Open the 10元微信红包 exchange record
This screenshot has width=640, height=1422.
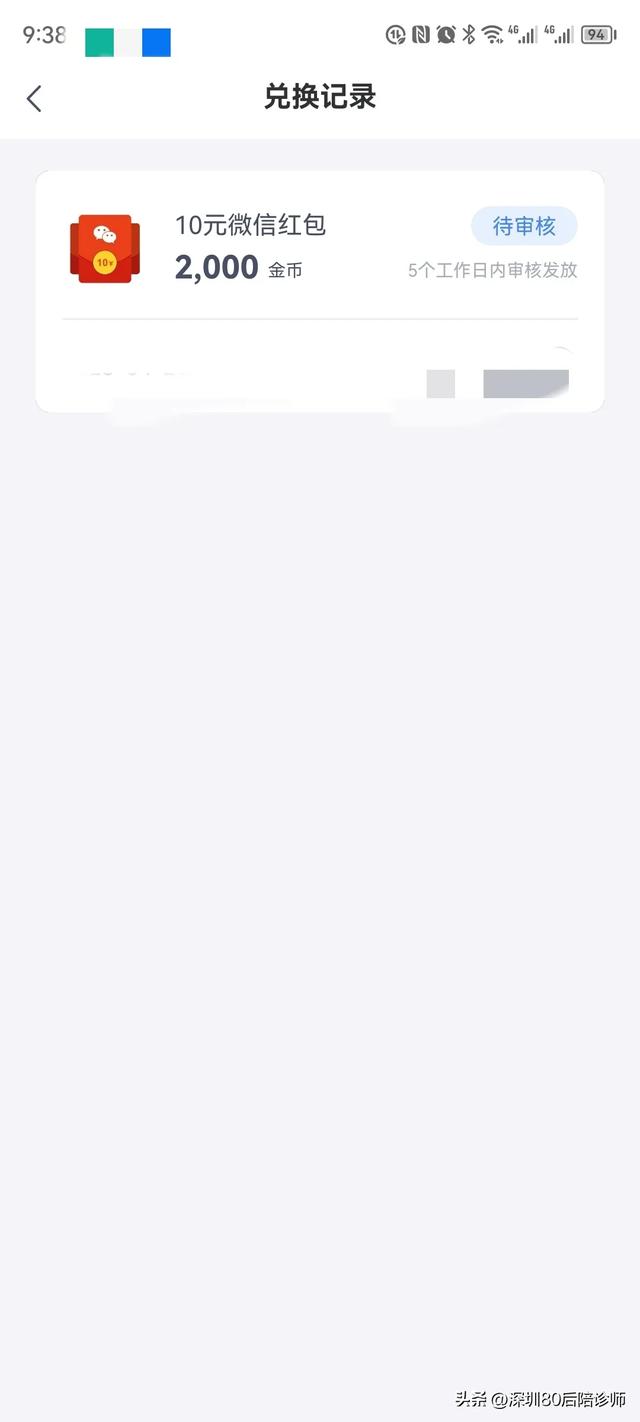320,291
